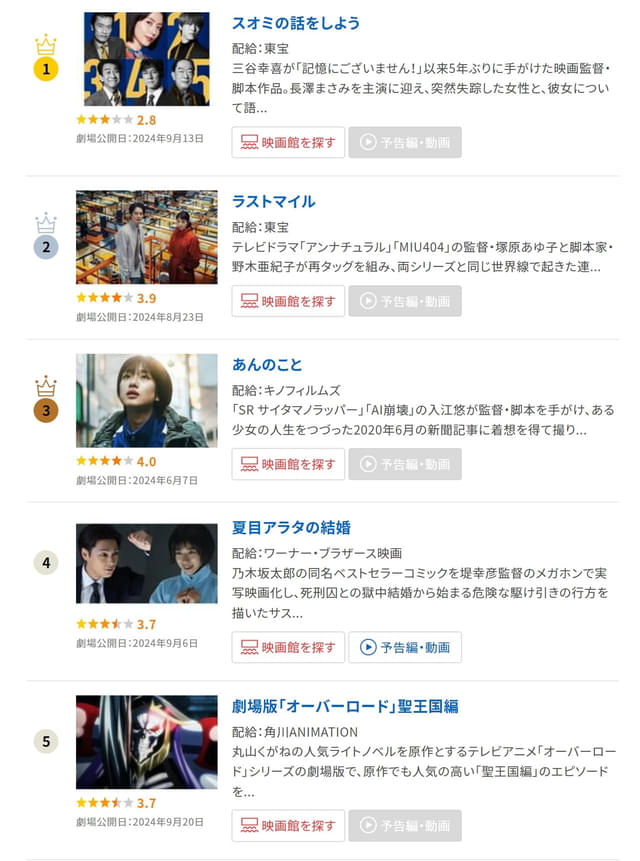Tap the 夏目アラタの結婚 movie thumbnail
Viewport: 640px width, 861px height.
146,563
